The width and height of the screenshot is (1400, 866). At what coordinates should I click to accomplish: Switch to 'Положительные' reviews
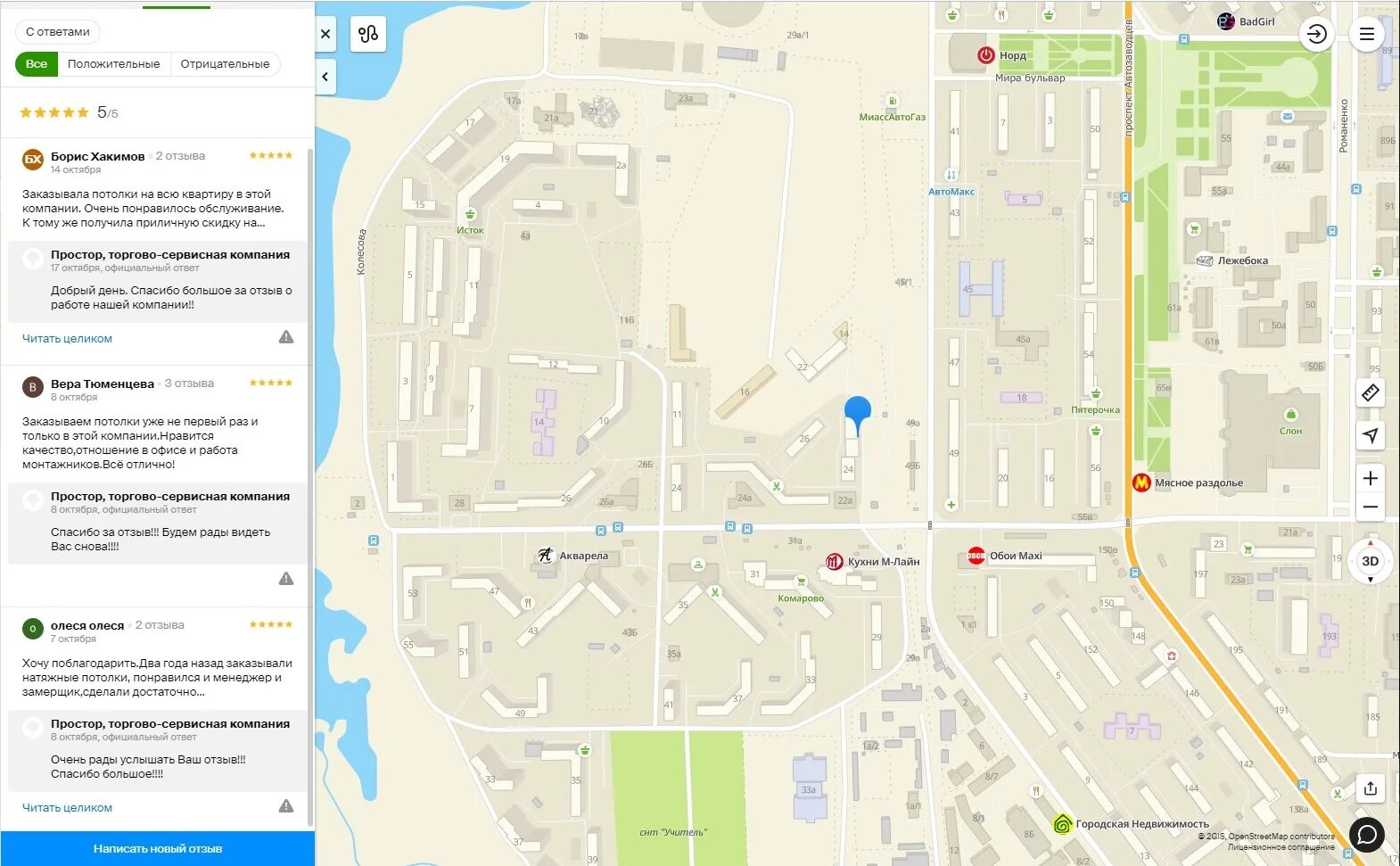113,64
